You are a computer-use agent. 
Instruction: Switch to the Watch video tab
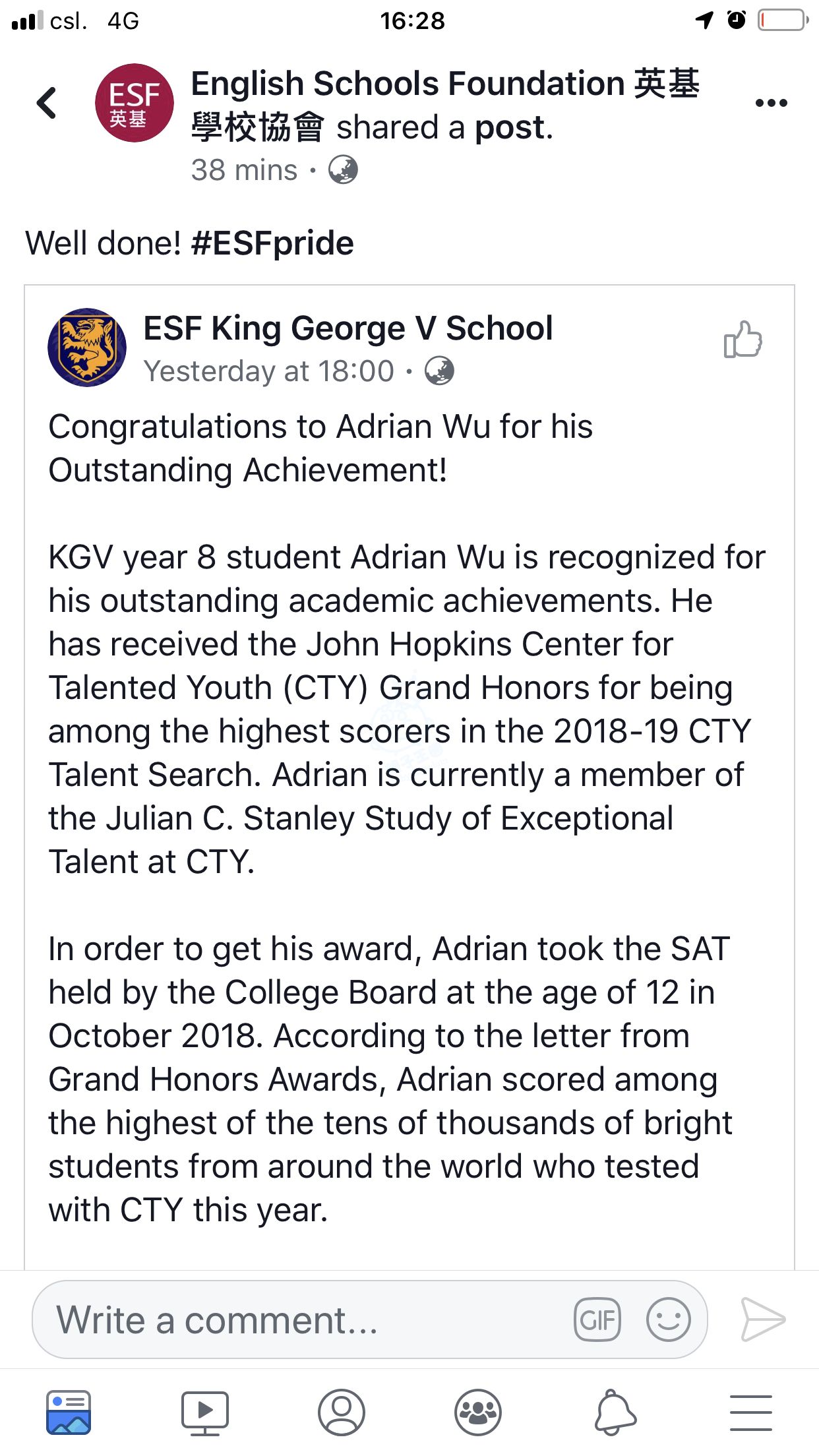[205, 1412]
